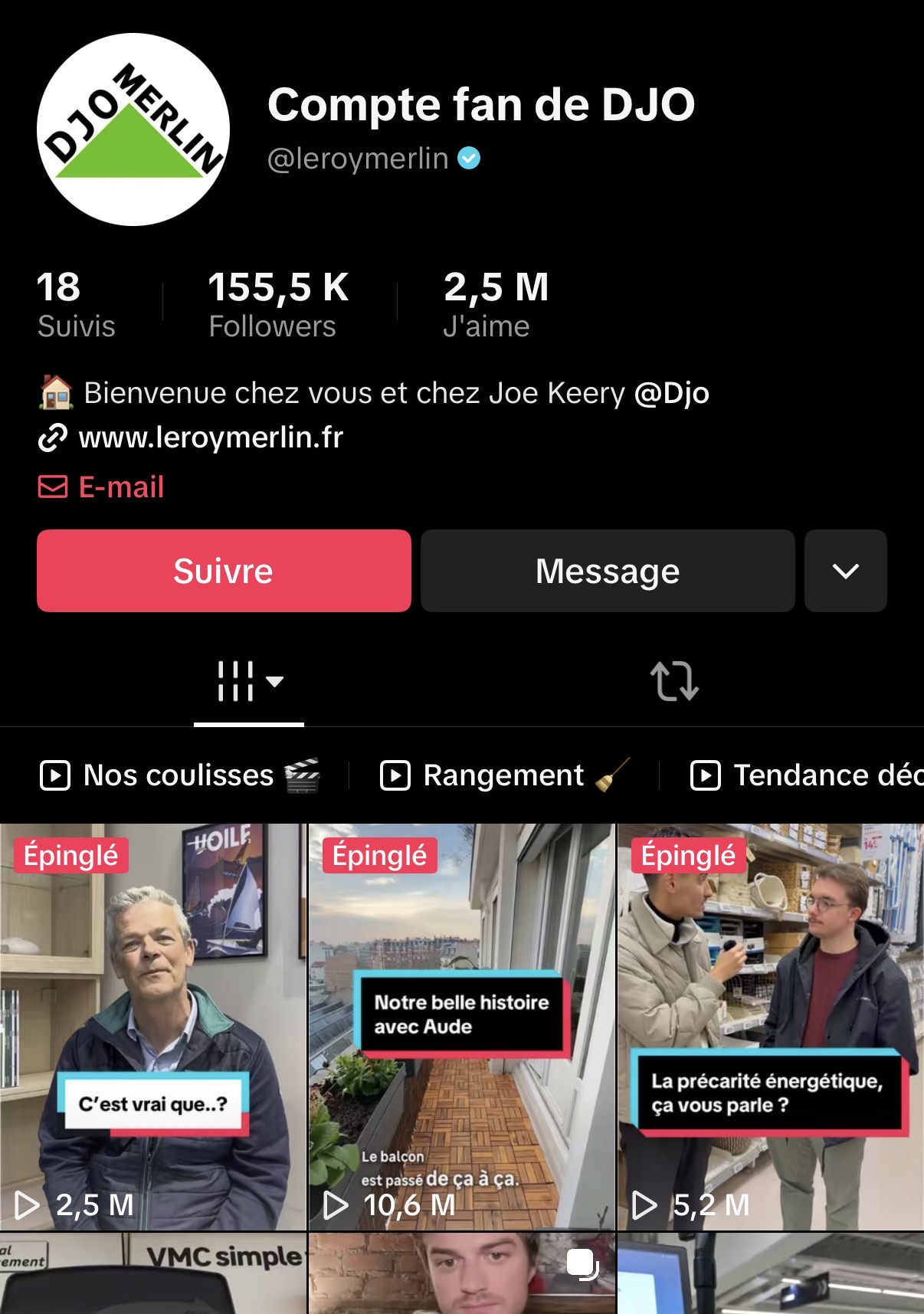Expand suggested accounts chevron next to Message
This screenshot has width=924, height=1314.
(845, 571)
